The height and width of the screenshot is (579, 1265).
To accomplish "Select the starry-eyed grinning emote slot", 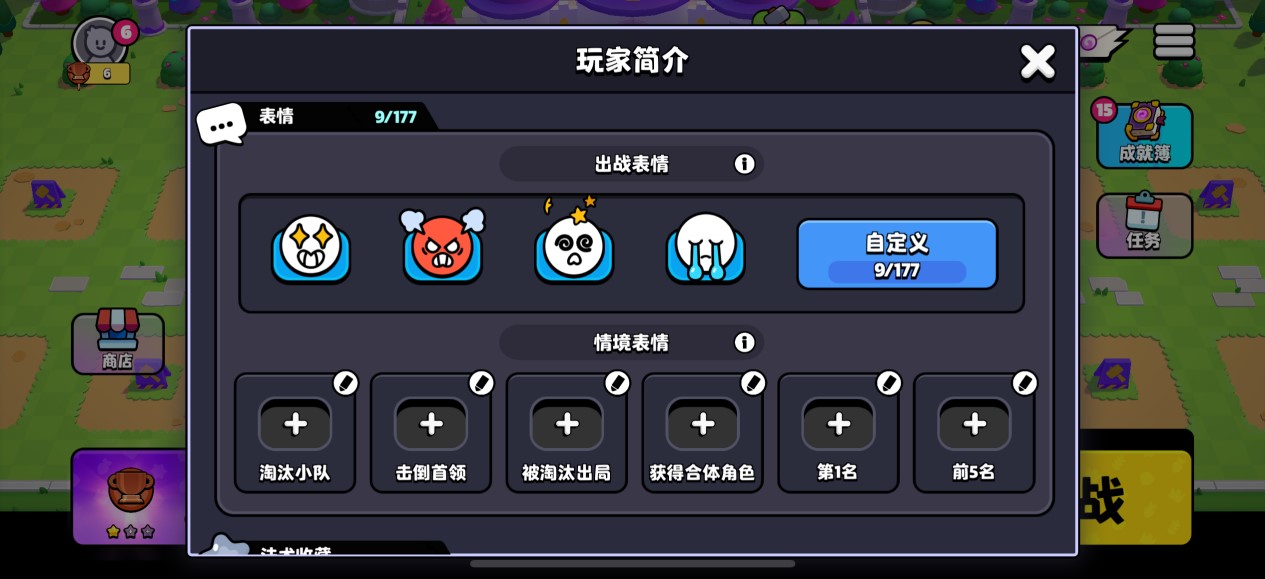I will (311, 249).
